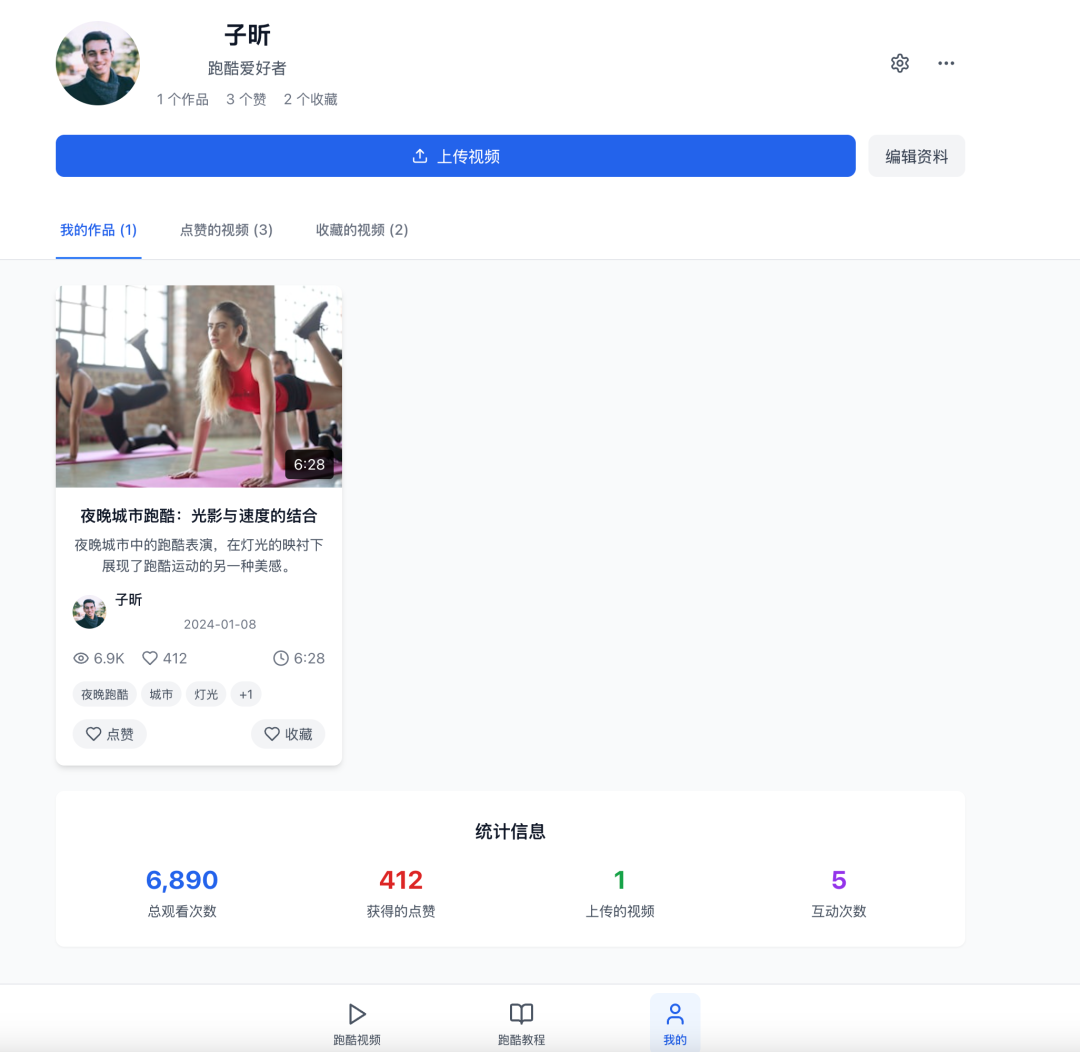The width and height of the screenshot is (1080, 1052).
Task: Select the 城市 tag chip
Action: pyautogui.click(x=161, y=694)
